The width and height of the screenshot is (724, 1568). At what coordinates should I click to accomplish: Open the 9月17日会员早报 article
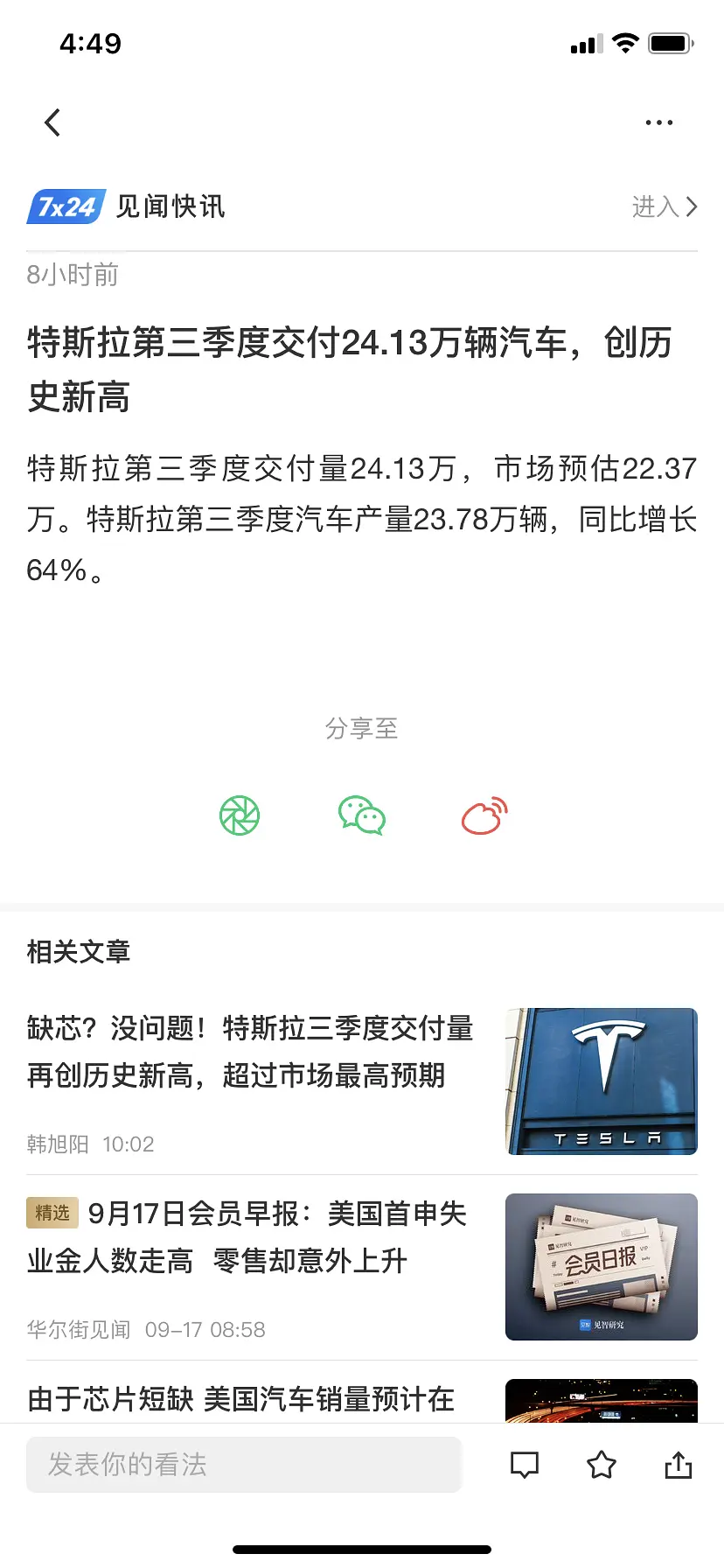point(250,1237)
